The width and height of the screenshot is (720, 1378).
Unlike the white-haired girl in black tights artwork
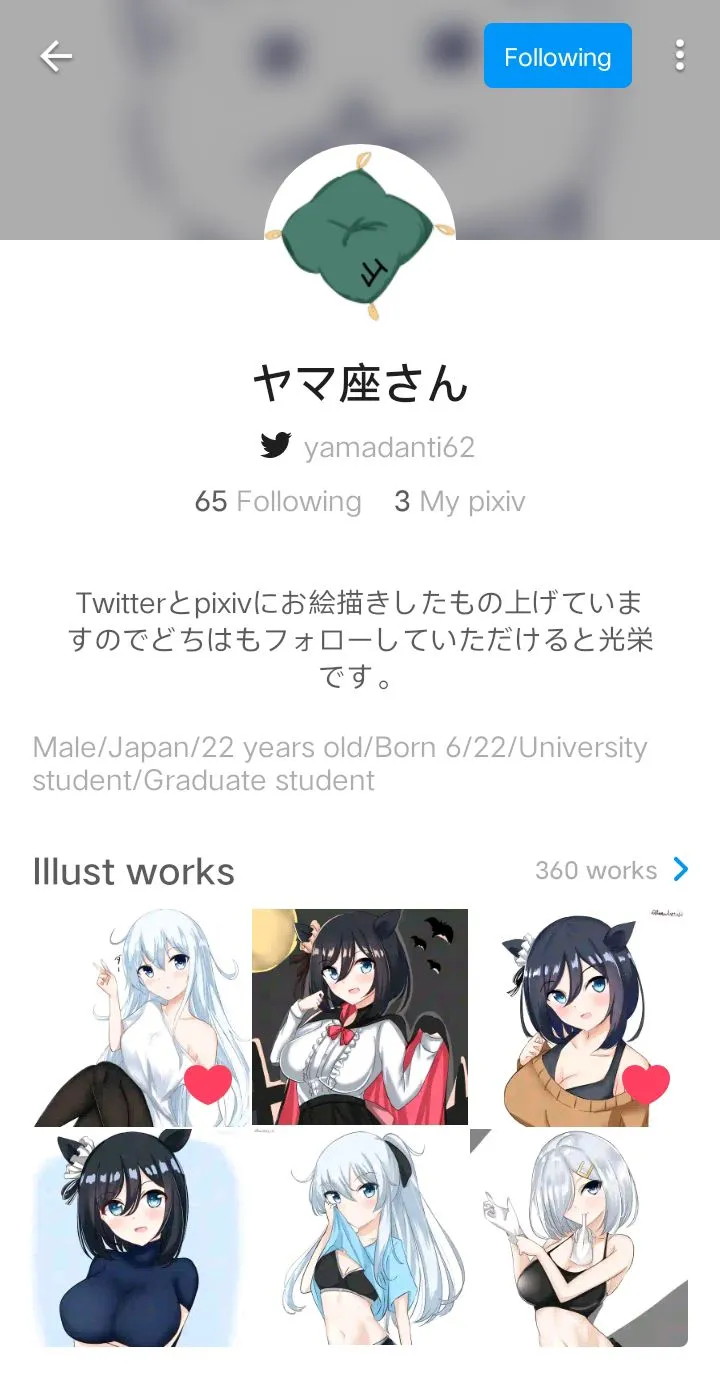click(x=208, y=1084)
